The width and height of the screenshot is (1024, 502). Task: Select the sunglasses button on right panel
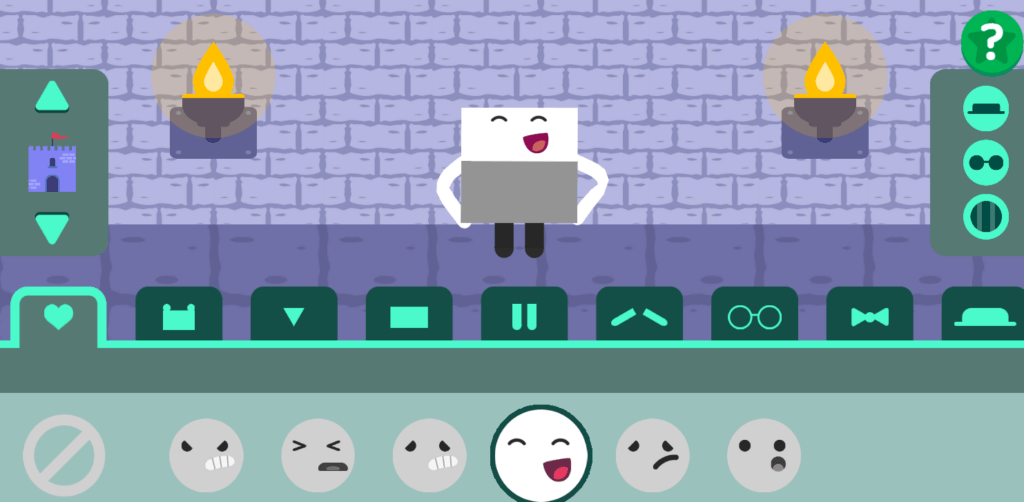coord(986,162)
